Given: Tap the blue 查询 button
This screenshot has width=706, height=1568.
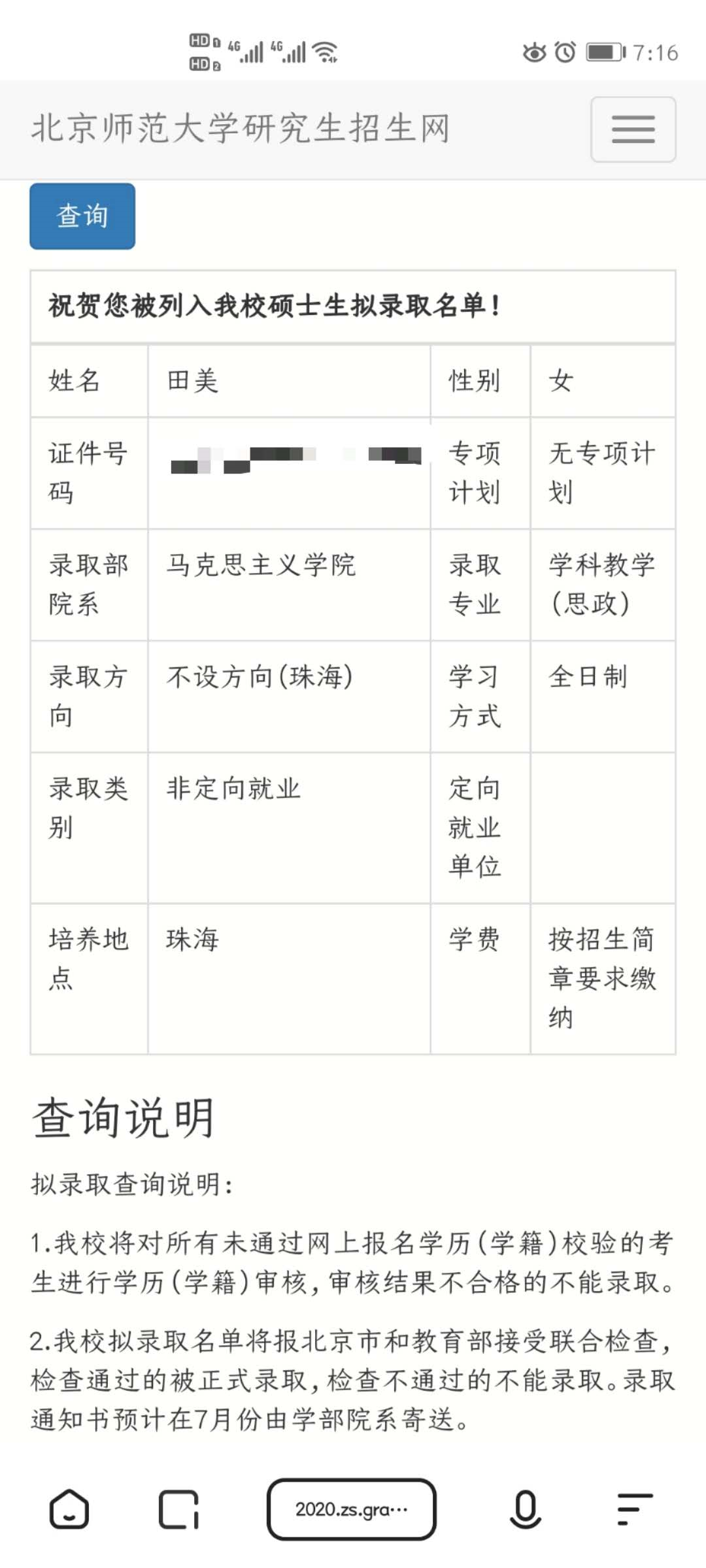Looking at the screenshot, I should tap(82, 216).
